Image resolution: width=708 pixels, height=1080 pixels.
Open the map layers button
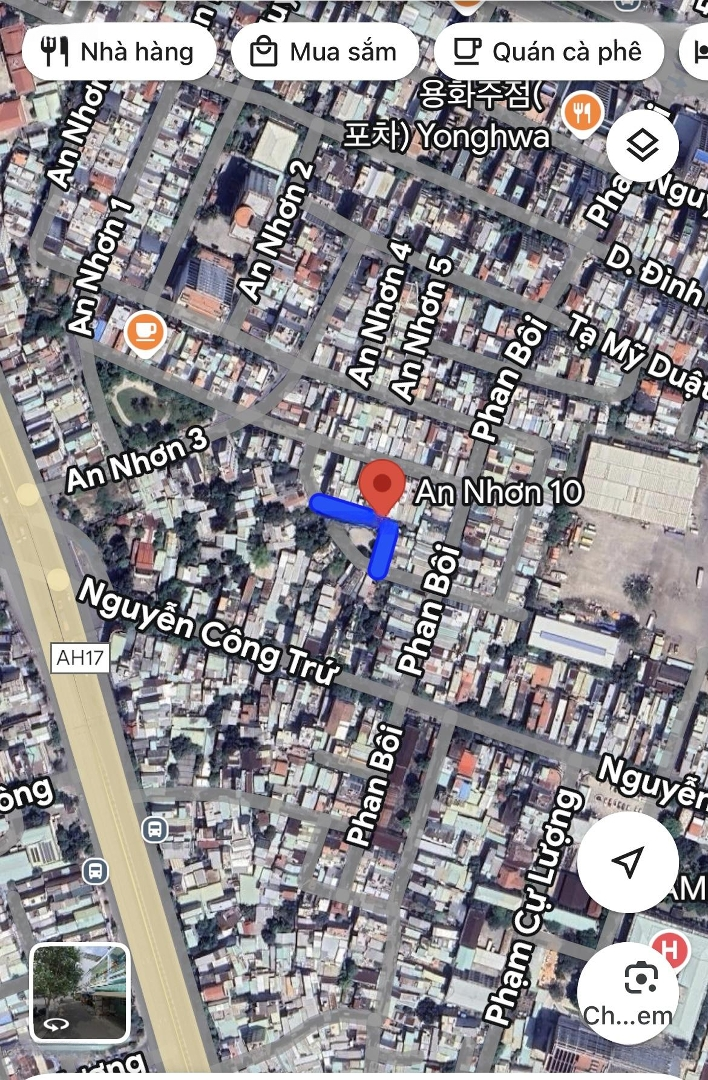click(x=642, y=146)
